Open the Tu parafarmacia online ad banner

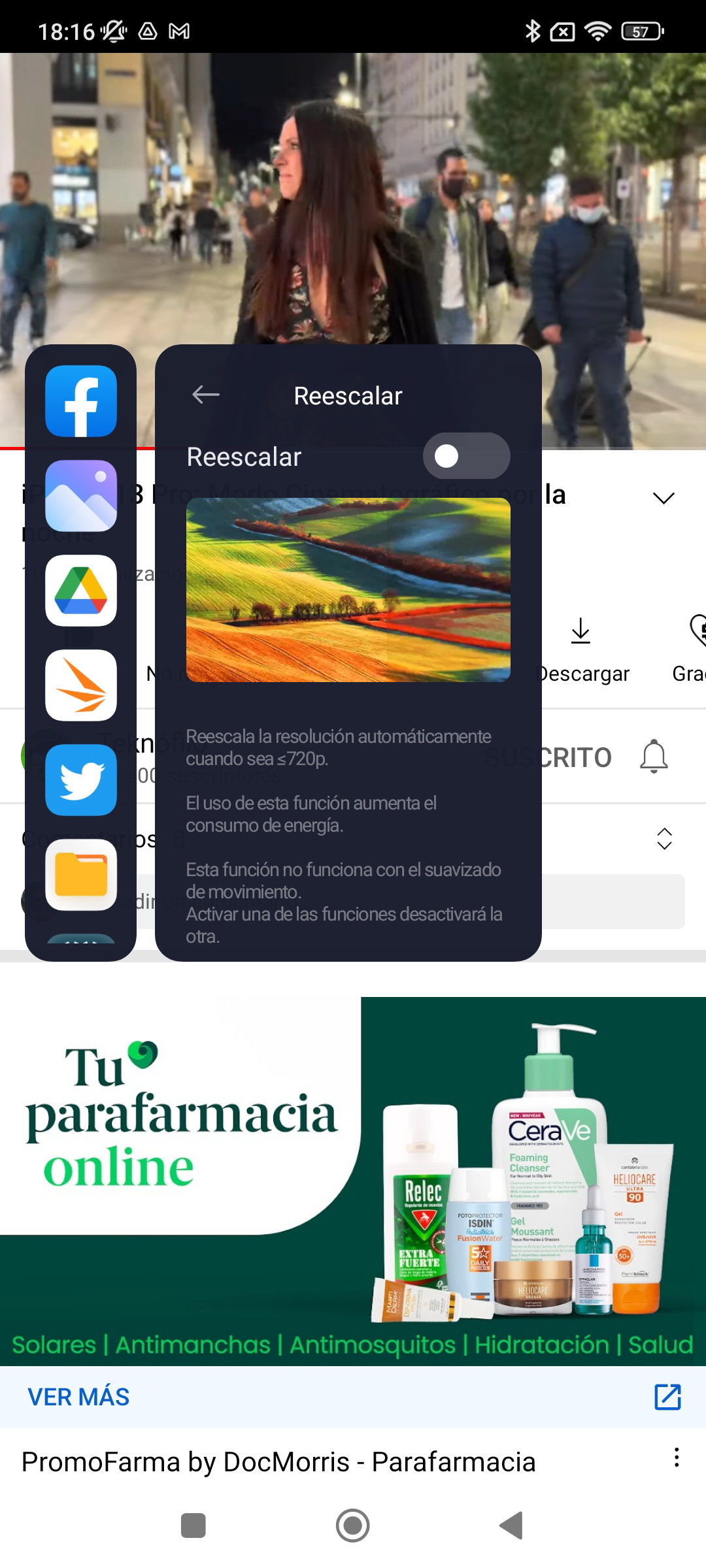(353, 1181)
